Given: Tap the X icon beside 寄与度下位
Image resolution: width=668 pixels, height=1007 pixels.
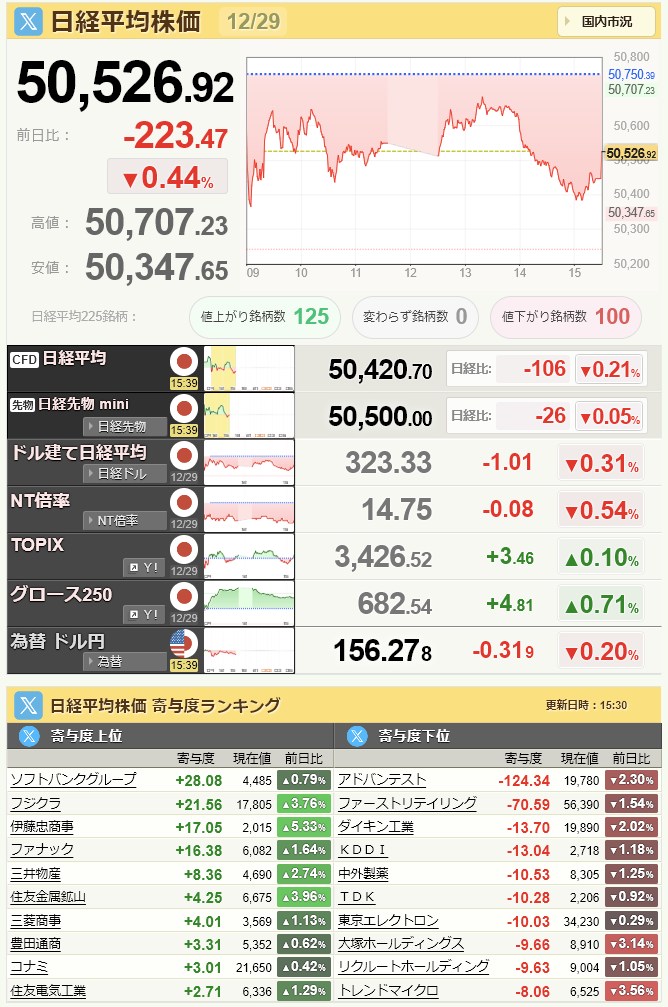Looking at the screenshot, I should [x=358, y=737].
